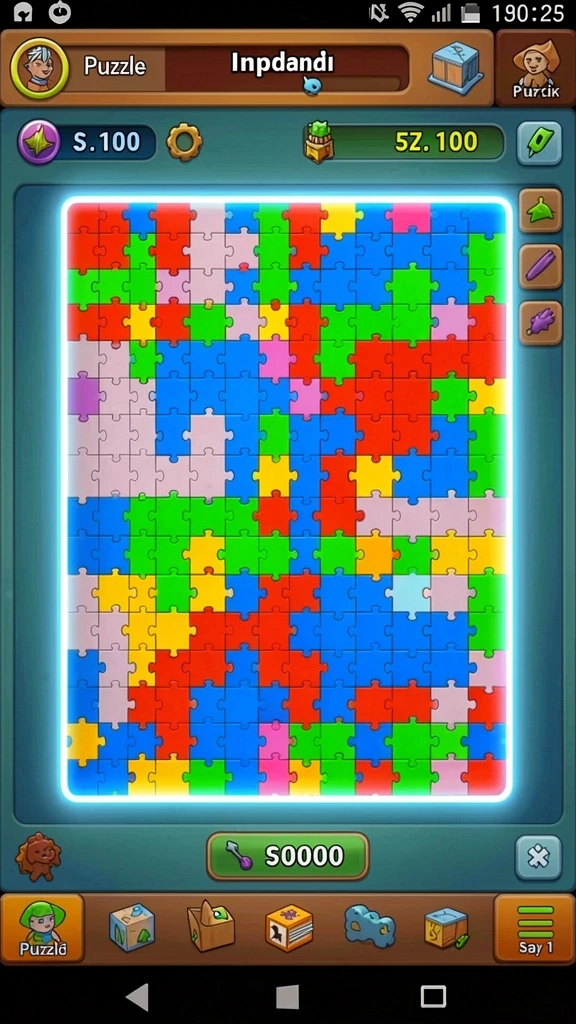
Task: Close using the X button
Action: [x=538, y=857]
